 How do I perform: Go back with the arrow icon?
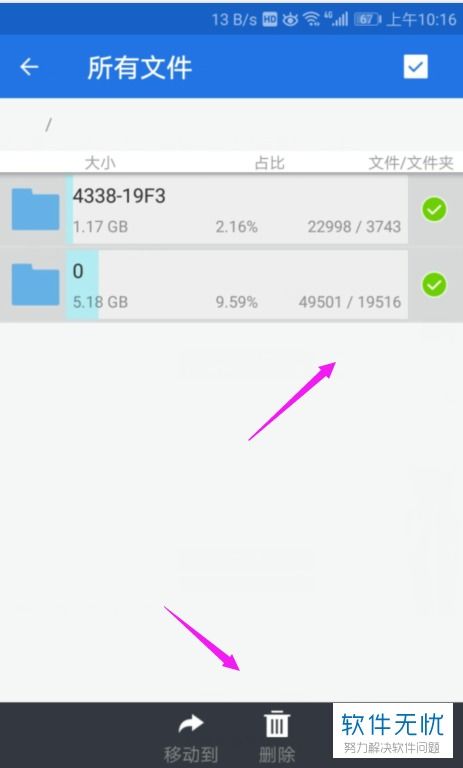[29, 67]
